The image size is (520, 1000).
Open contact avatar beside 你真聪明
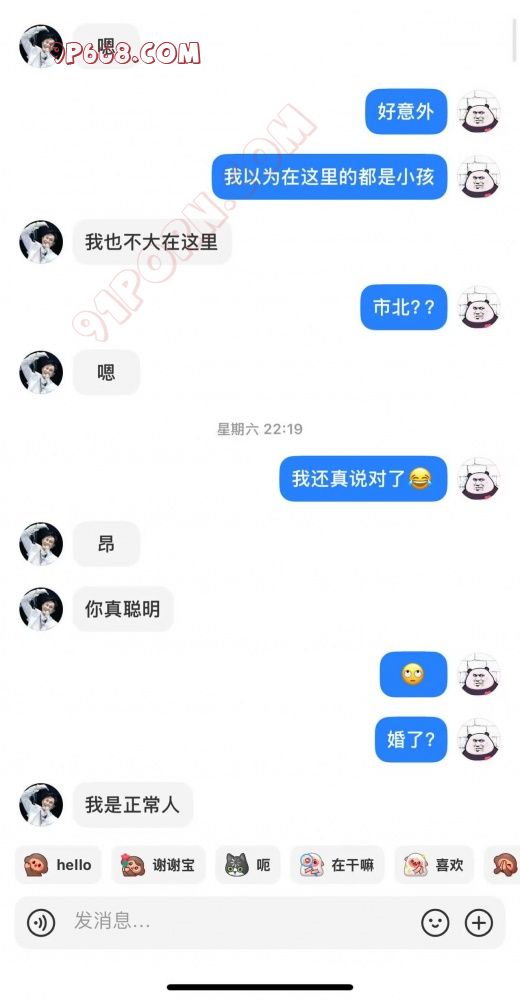click(41, 609)
